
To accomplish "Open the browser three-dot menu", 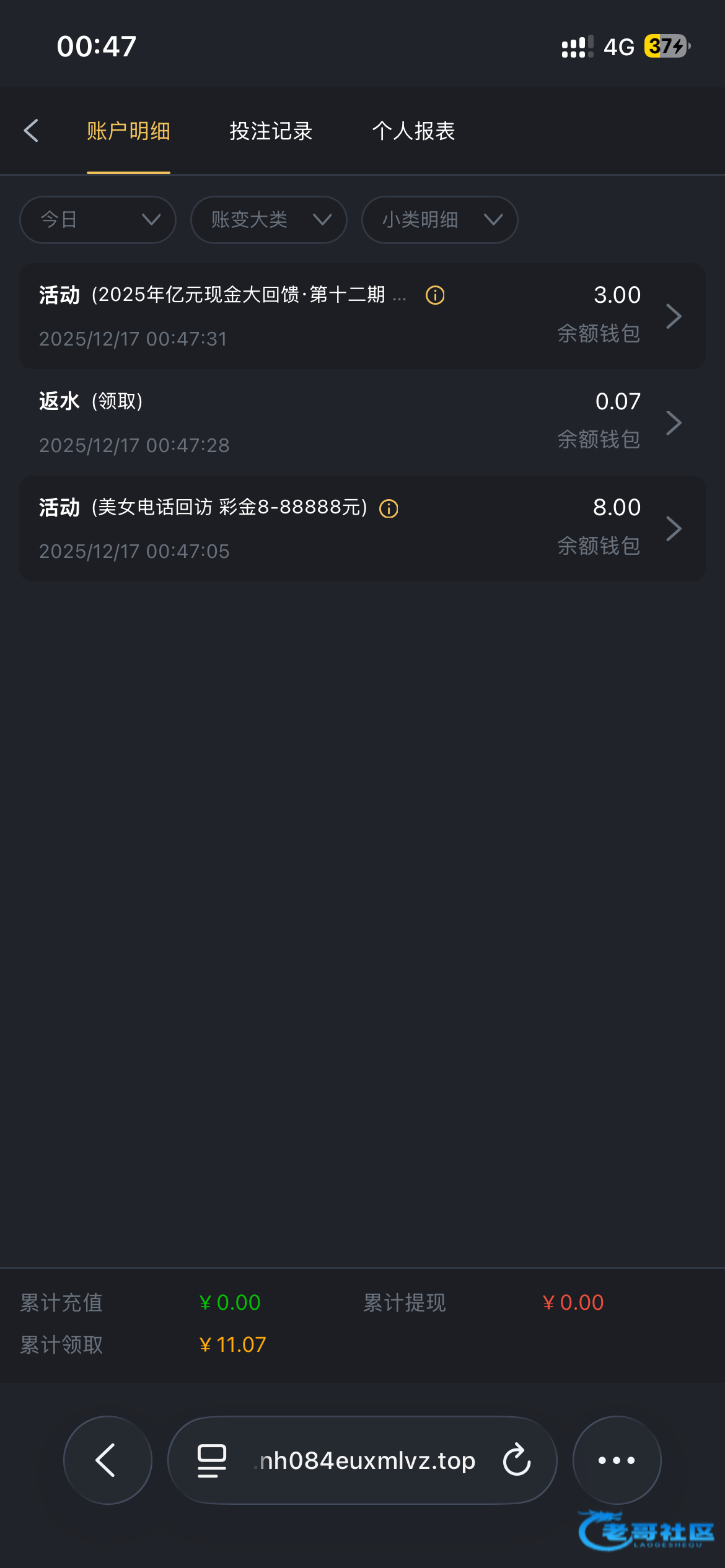I will click(x=617, y=1460).
